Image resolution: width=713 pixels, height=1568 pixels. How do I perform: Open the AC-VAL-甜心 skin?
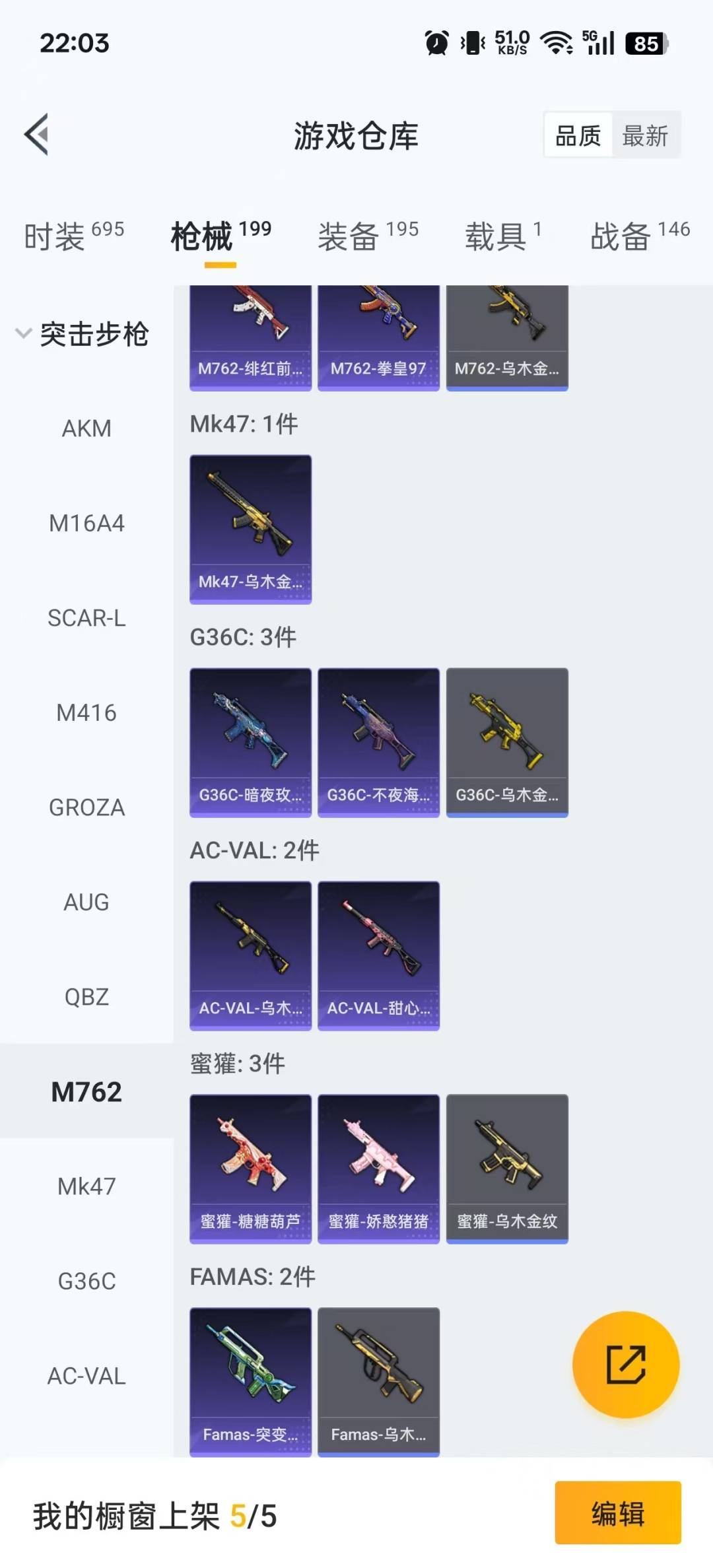click(378, 955)
